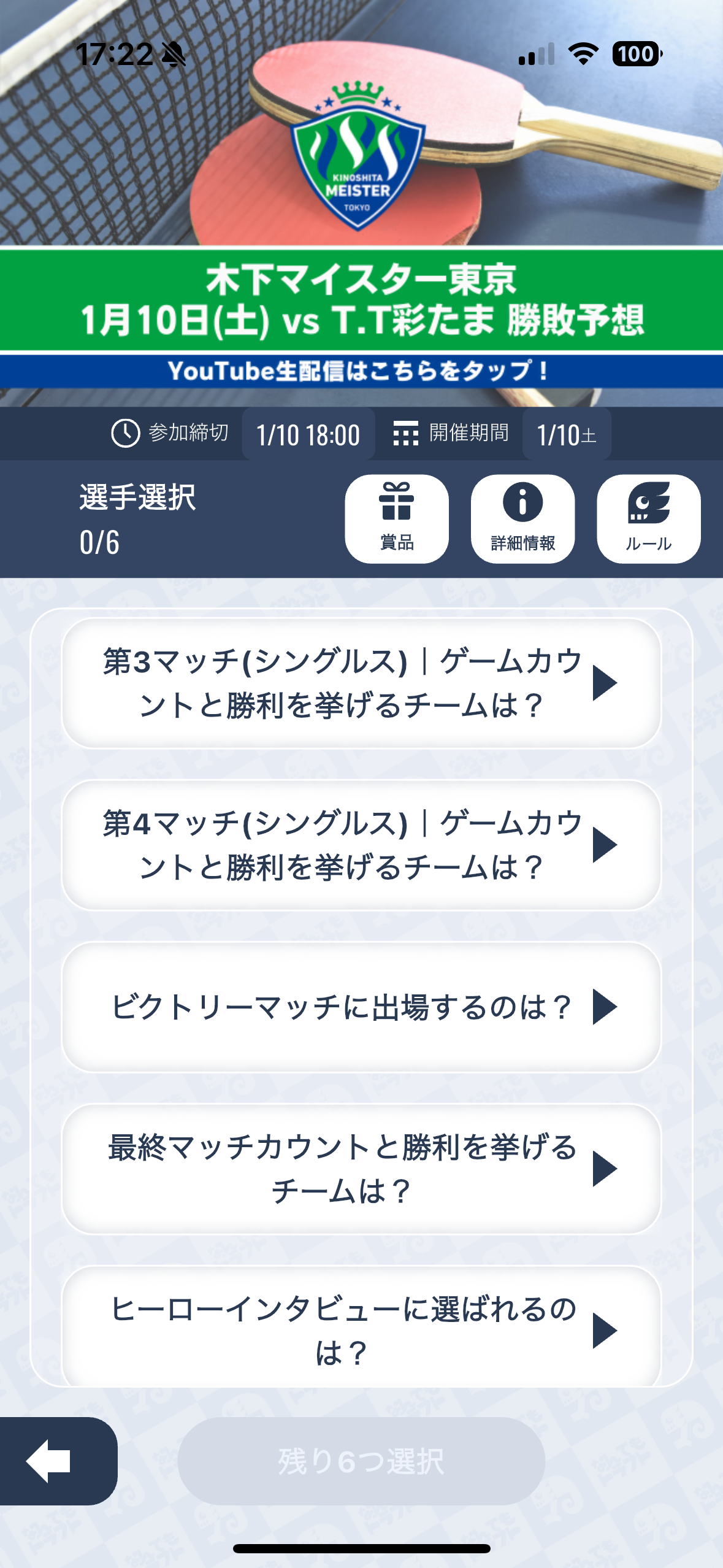Tap the 残り6つ選択 button
Screen dimensions: 723x1568
coord(361,1461)
